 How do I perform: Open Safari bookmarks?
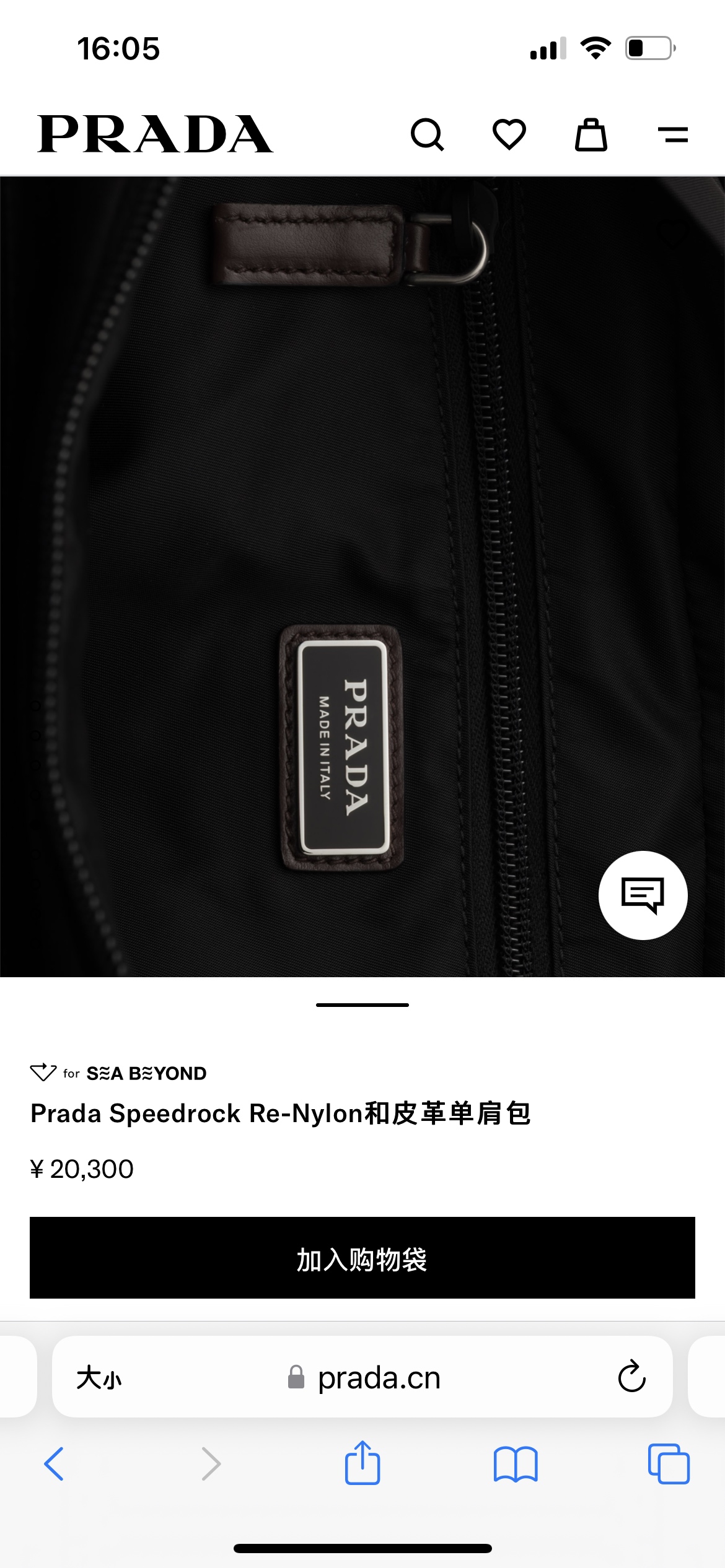coord(516,1464)
